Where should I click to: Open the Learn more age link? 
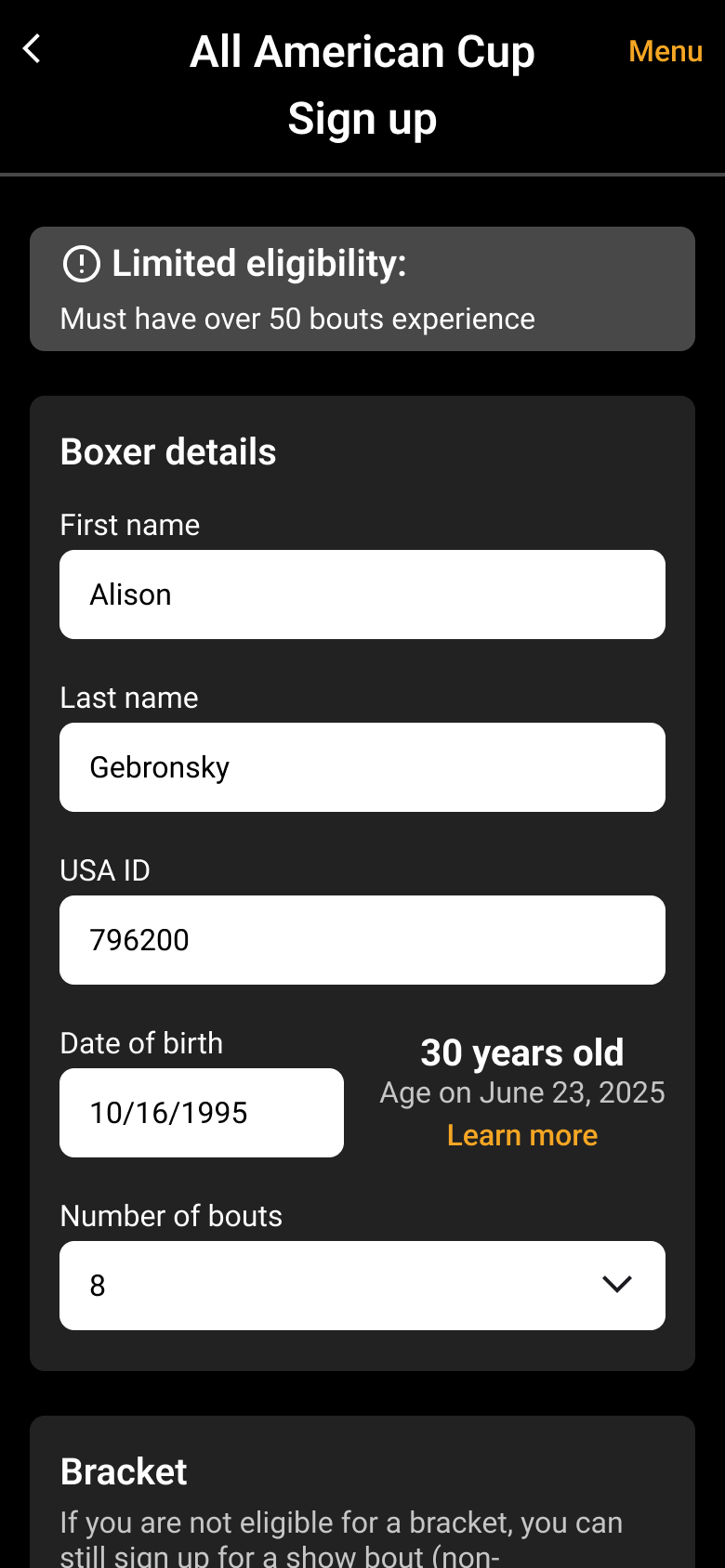522,1135
